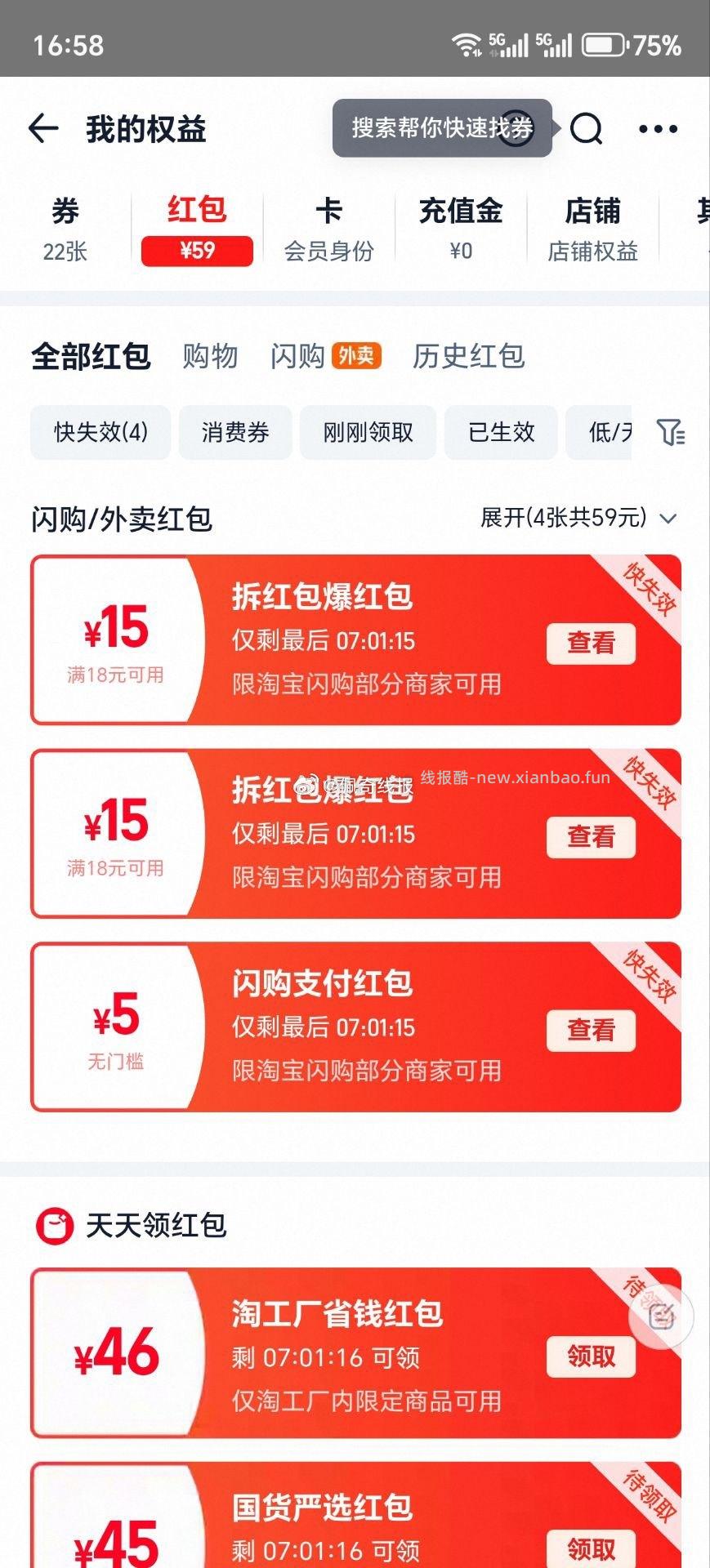Activate the 刚刚领取 filter chip

(368, 433)
